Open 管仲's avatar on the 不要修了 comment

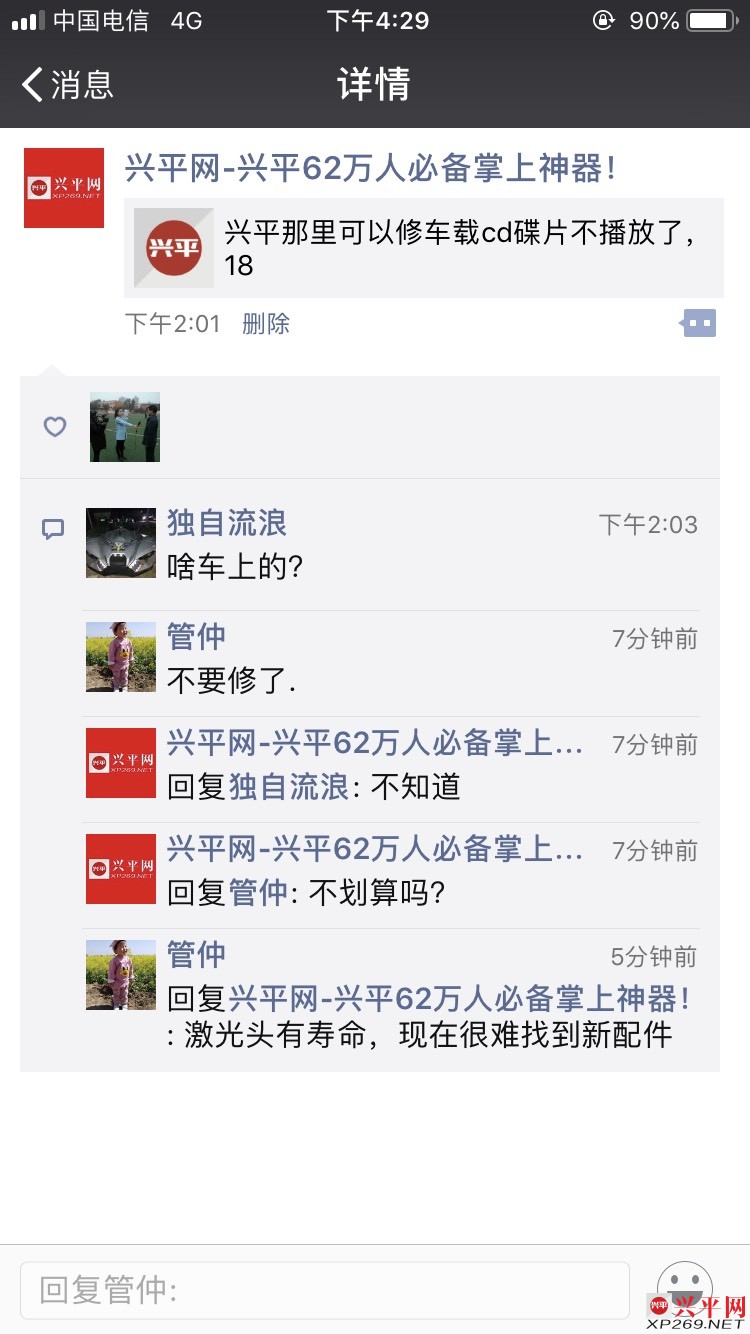[x=121, y=657]
